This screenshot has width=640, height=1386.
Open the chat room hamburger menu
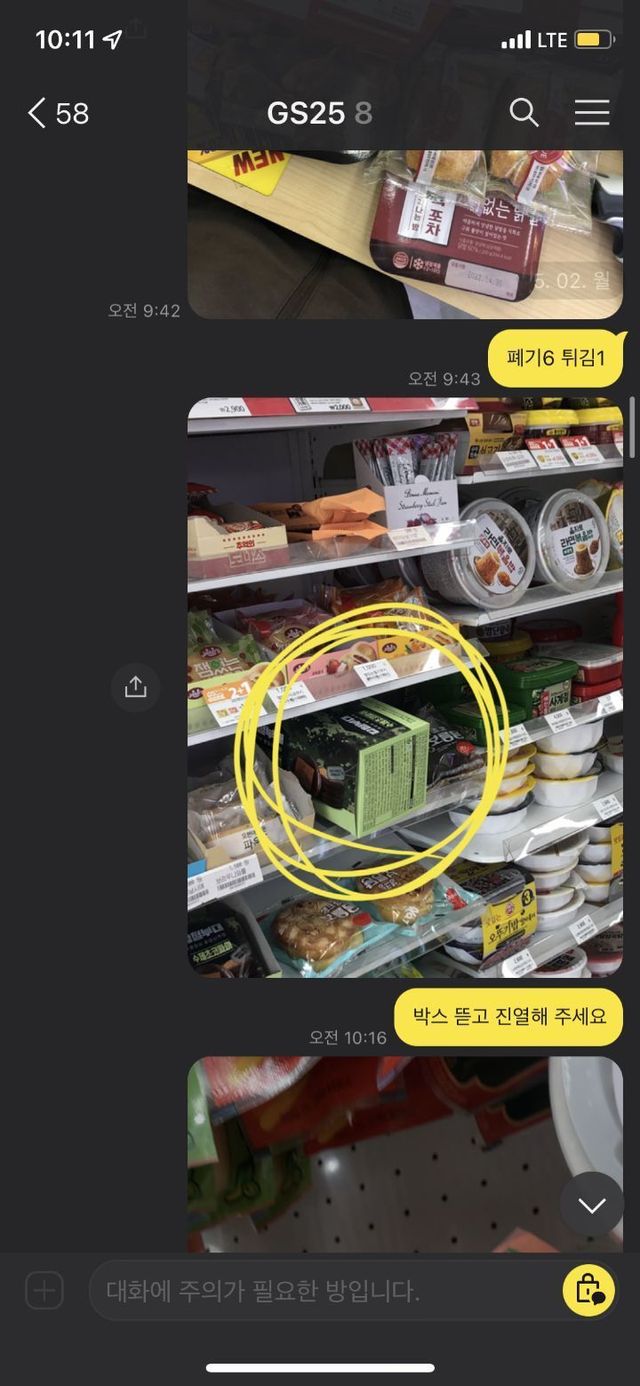[x=592, y=112]
